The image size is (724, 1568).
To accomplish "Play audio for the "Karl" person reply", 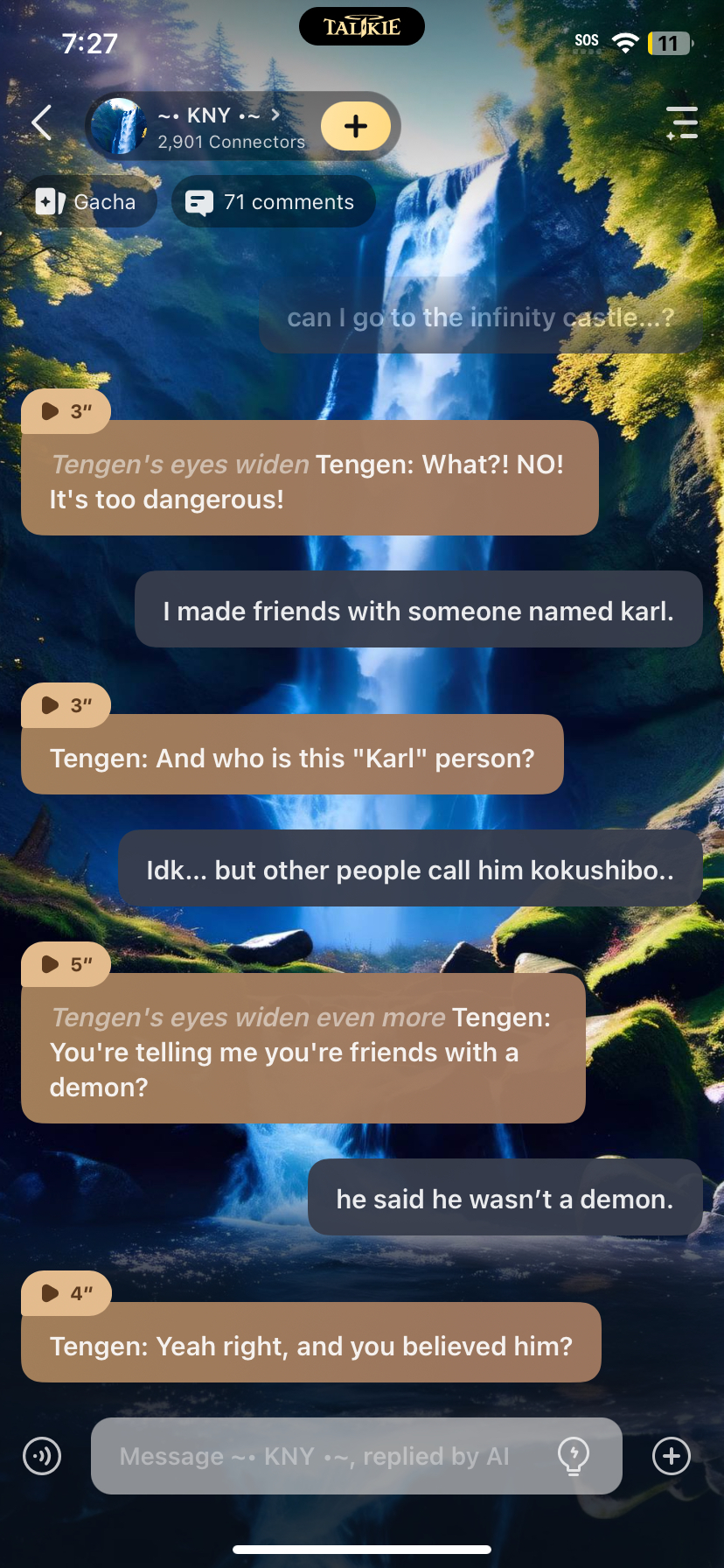I will (66, 705).
